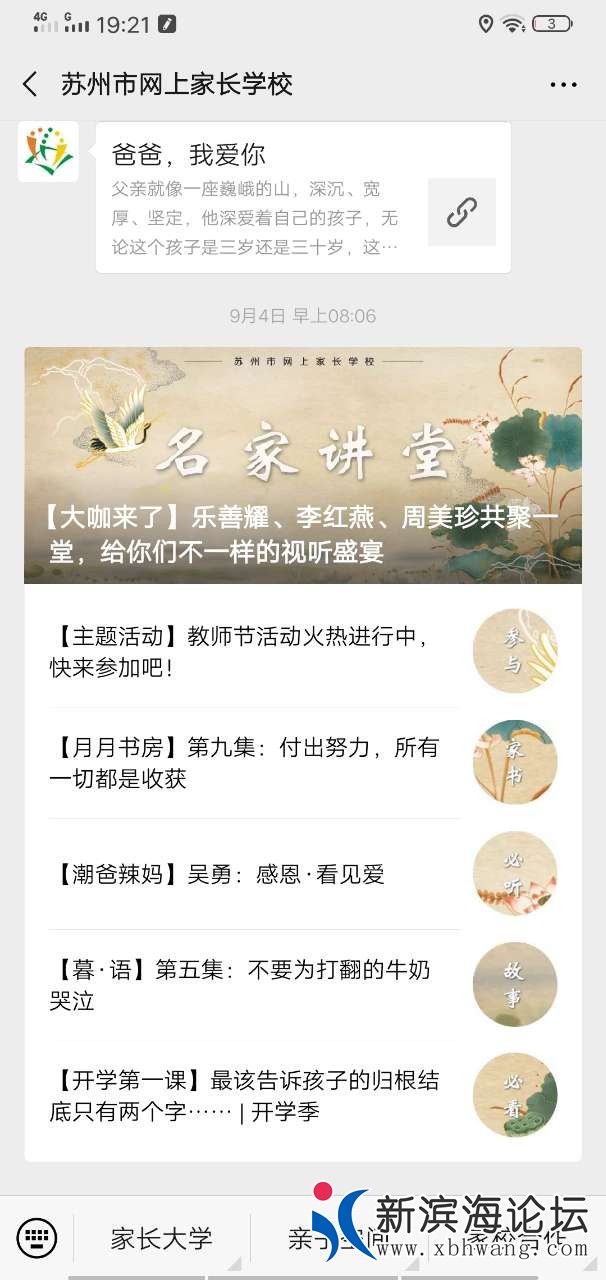
Task: Open the 名家讲堂 headline article
Action: [303, 465]
